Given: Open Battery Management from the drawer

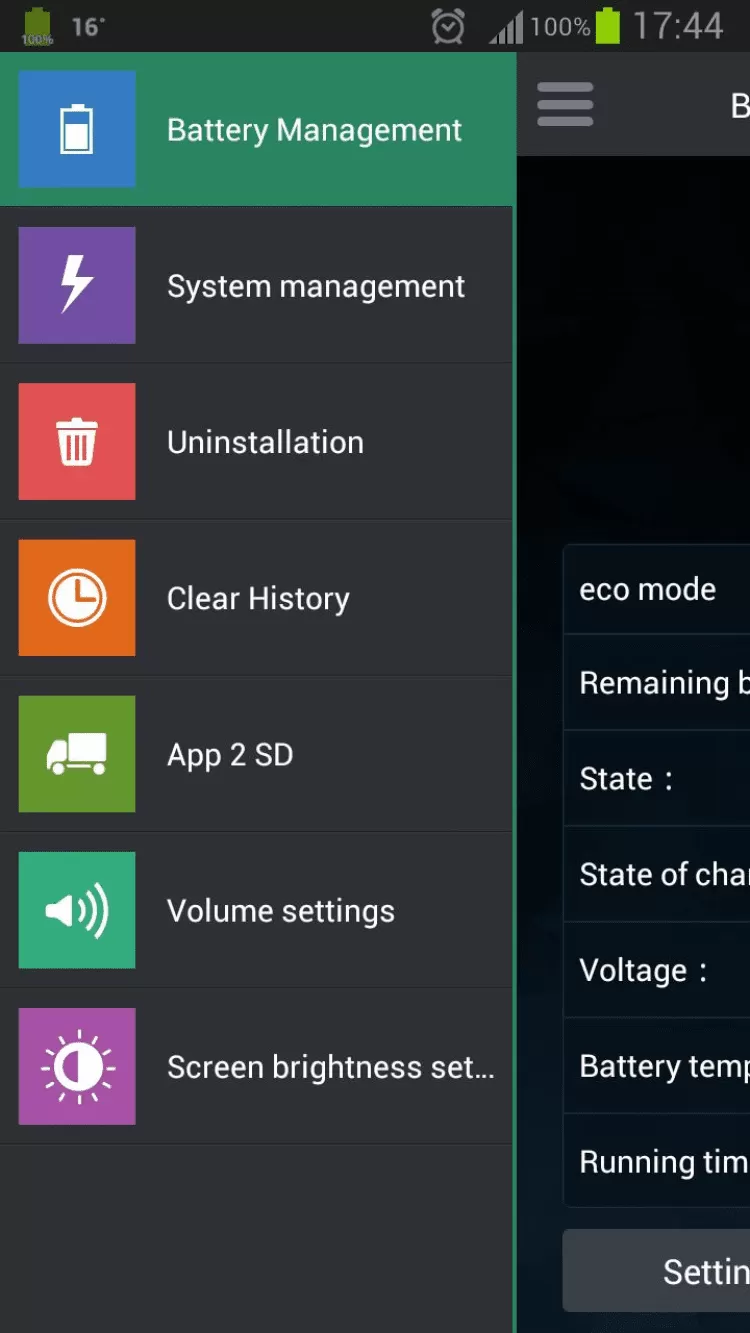Looking at the screenshot, I should click(258, 130).
